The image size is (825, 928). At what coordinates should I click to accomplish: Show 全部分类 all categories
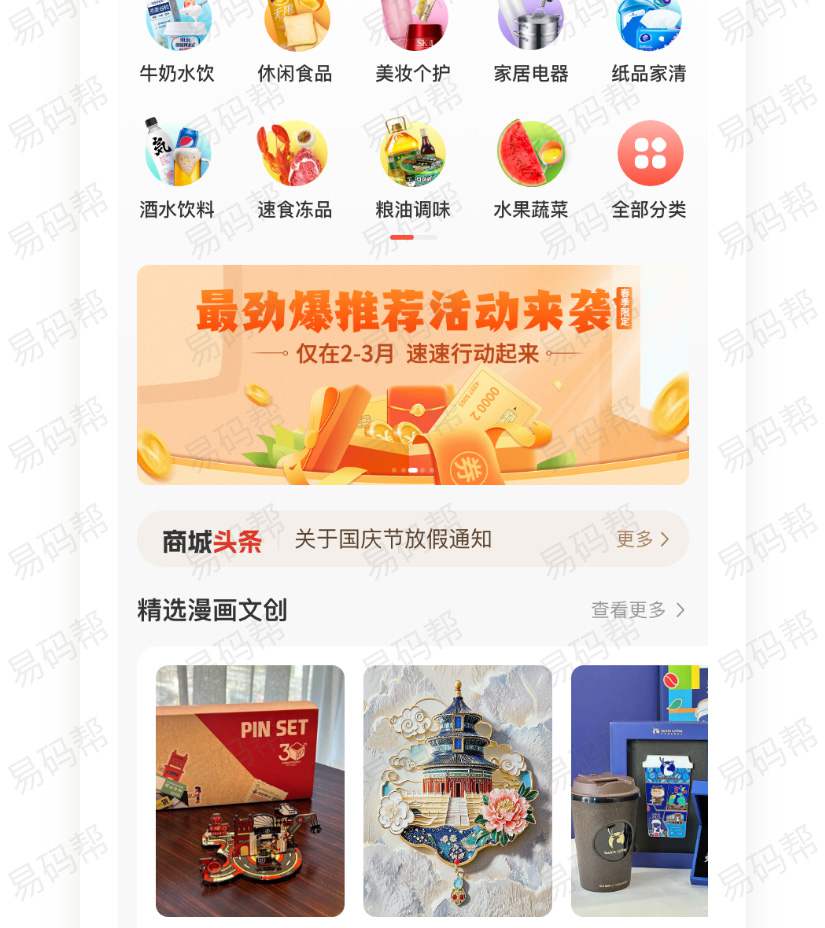(x=649, y=168)
